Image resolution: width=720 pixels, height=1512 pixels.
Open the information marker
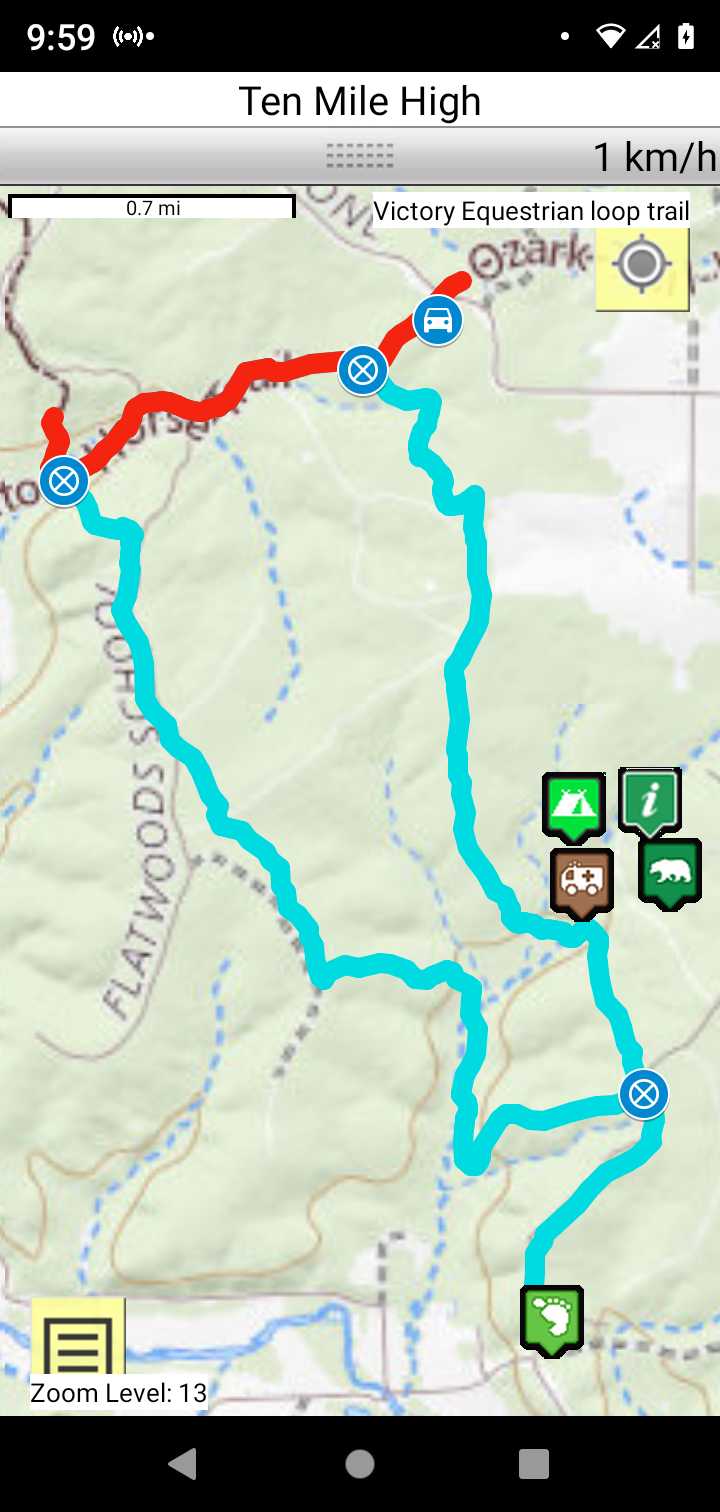[x=650, y=799]
